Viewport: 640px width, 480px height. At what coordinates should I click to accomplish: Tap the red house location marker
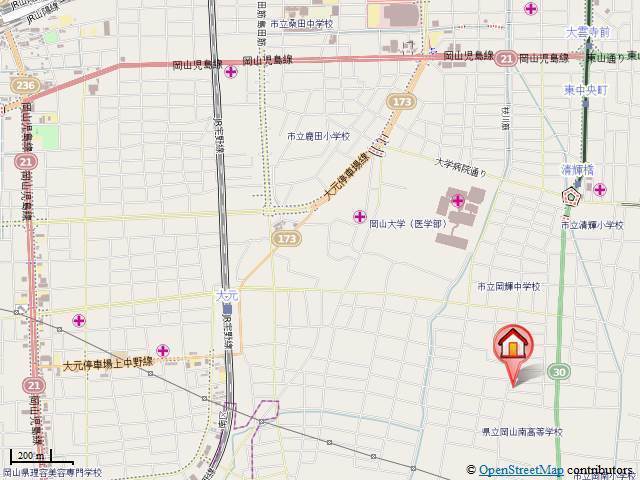click(x=514, y=347)
